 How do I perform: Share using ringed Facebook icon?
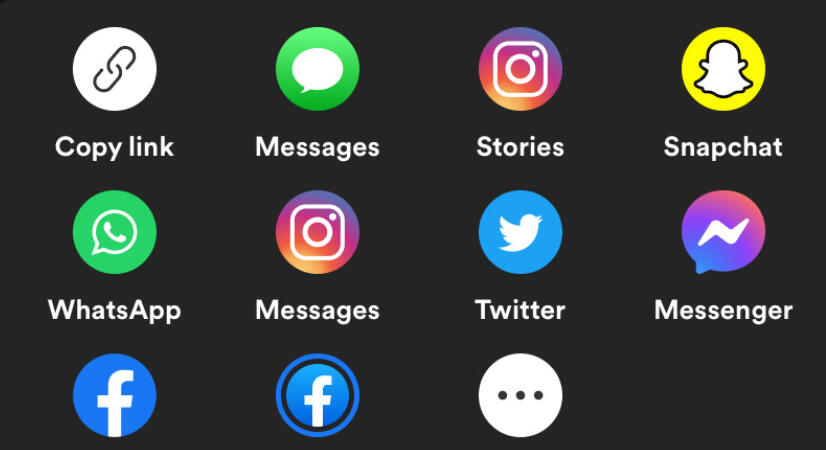click(x=317, y=395)
